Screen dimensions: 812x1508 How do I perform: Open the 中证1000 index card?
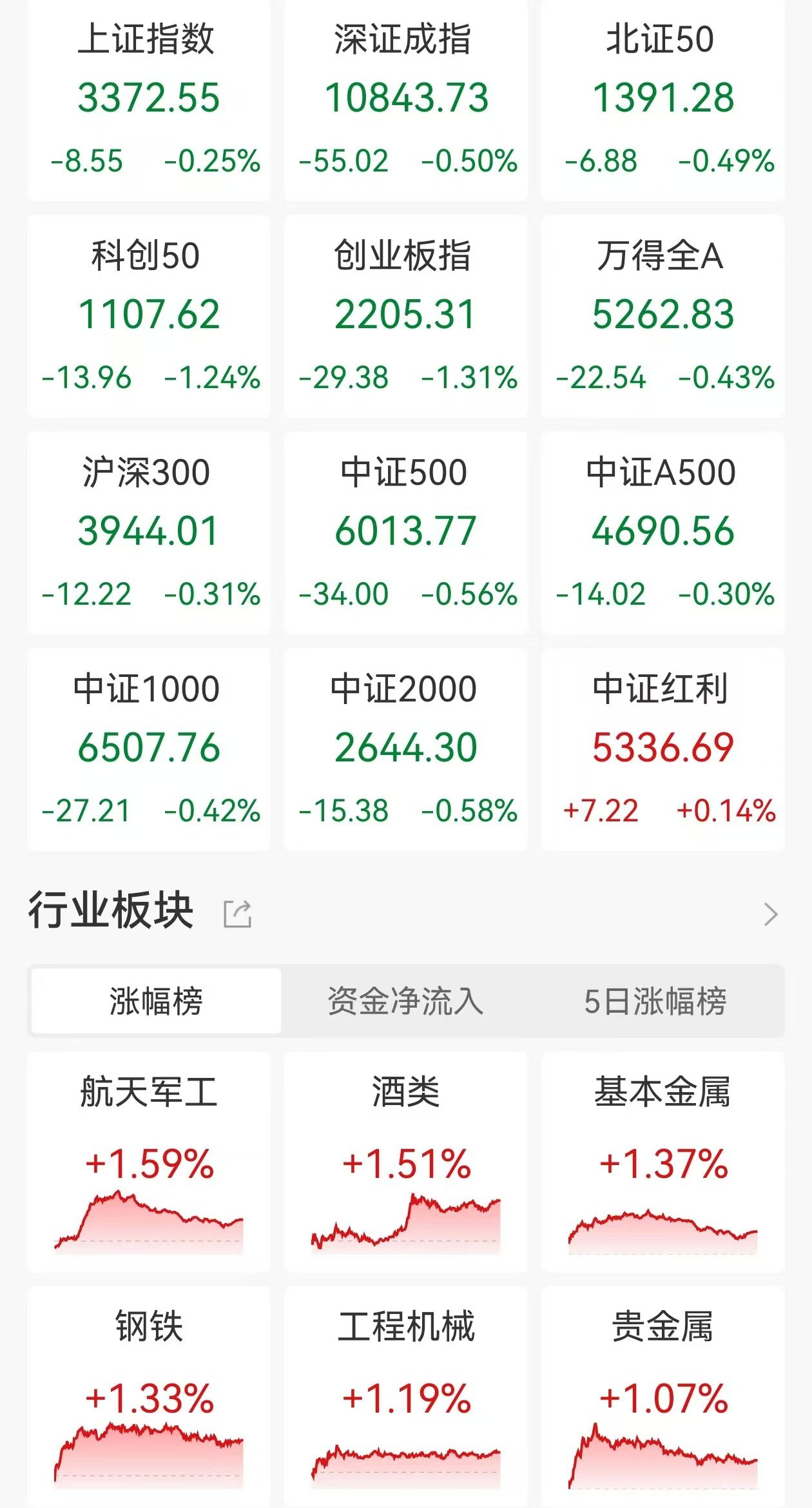click(x=148, y=749)
